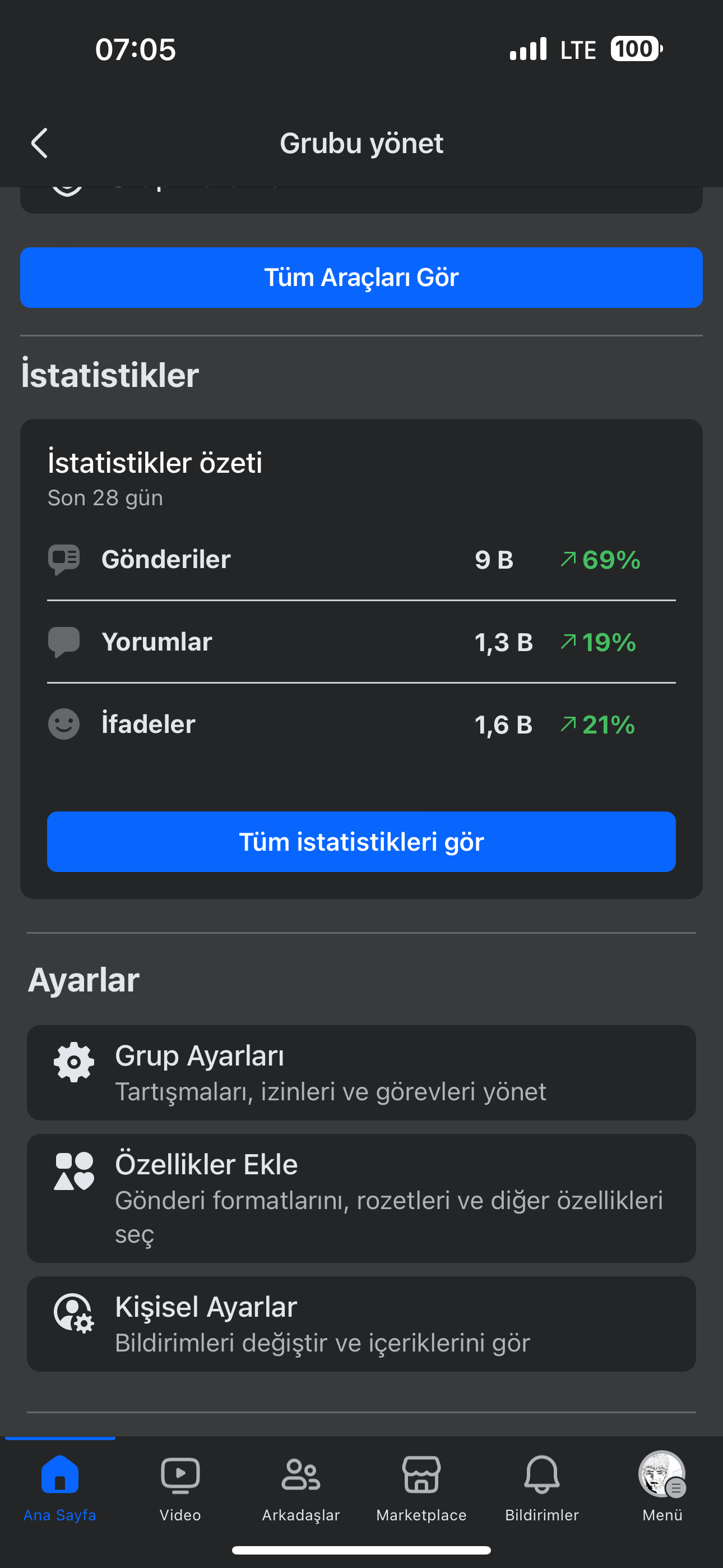This screenshot has height=1568, width=723.
Task: Open Kişisel Ayarlar
Action: pyautogui.click(x=361, y=1324)
